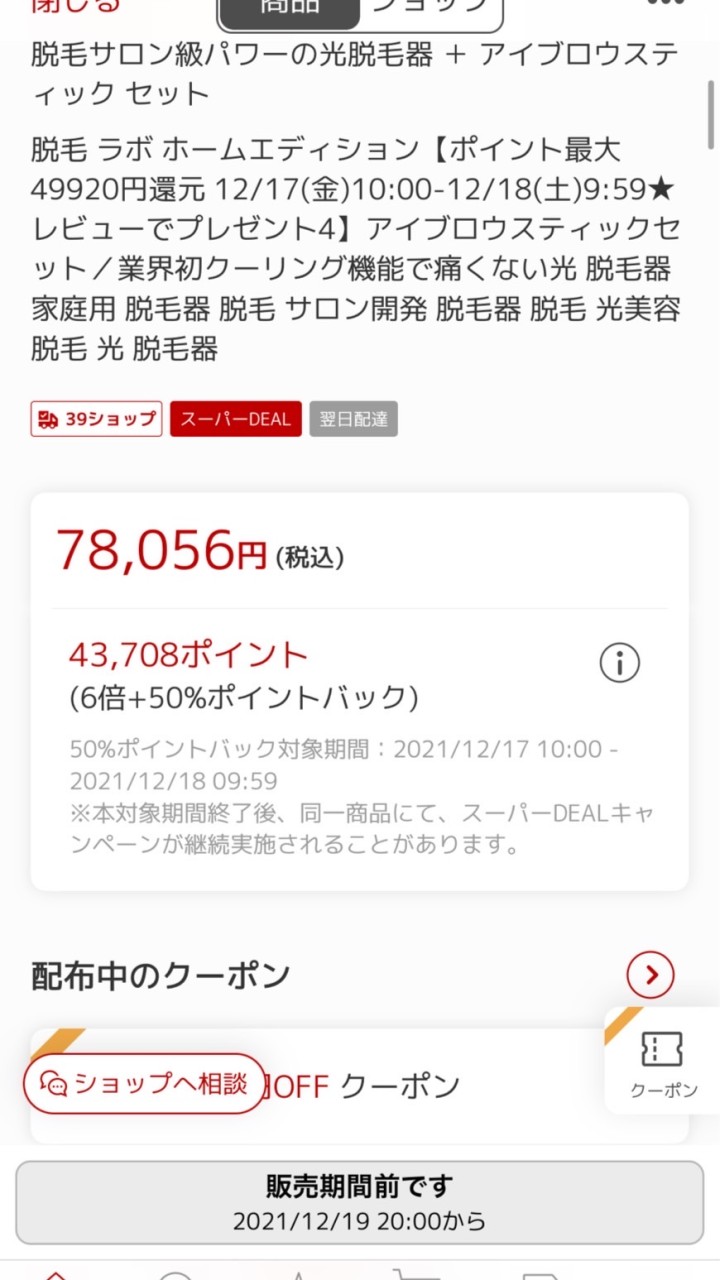720x1280 pixels.
Task: Open the point details info icon
Action: [619, 662]
